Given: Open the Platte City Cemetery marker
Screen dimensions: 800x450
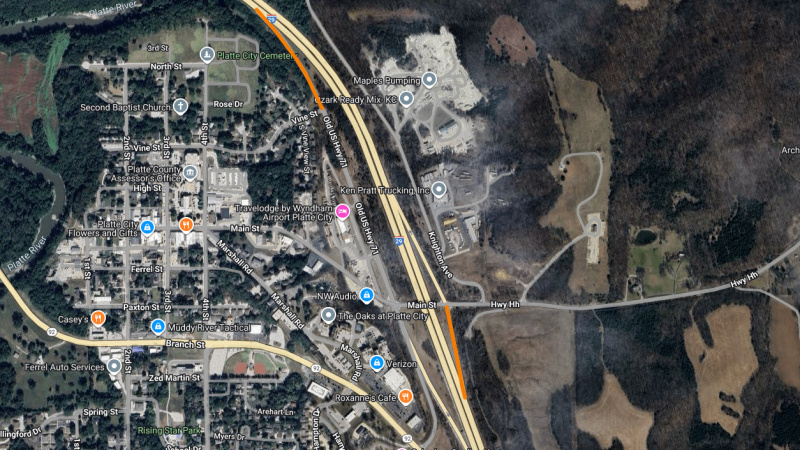Looking at the screenshot, I should coord(207,54).
